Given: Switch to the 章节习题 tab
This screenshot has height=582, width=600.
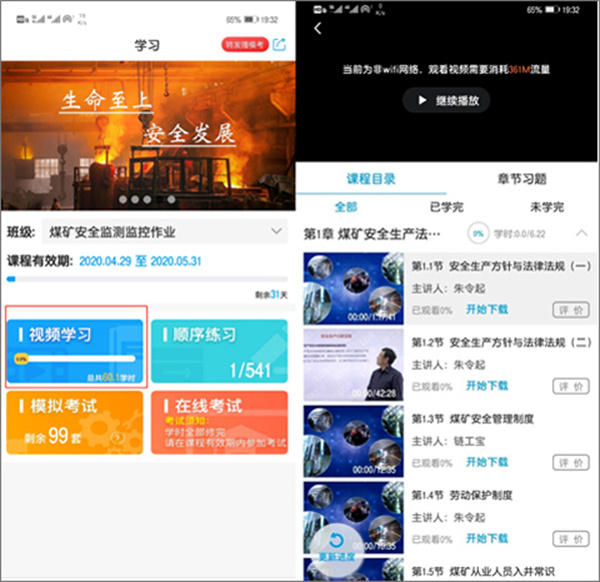Looking at the screenshot, I should click(521, 179).
